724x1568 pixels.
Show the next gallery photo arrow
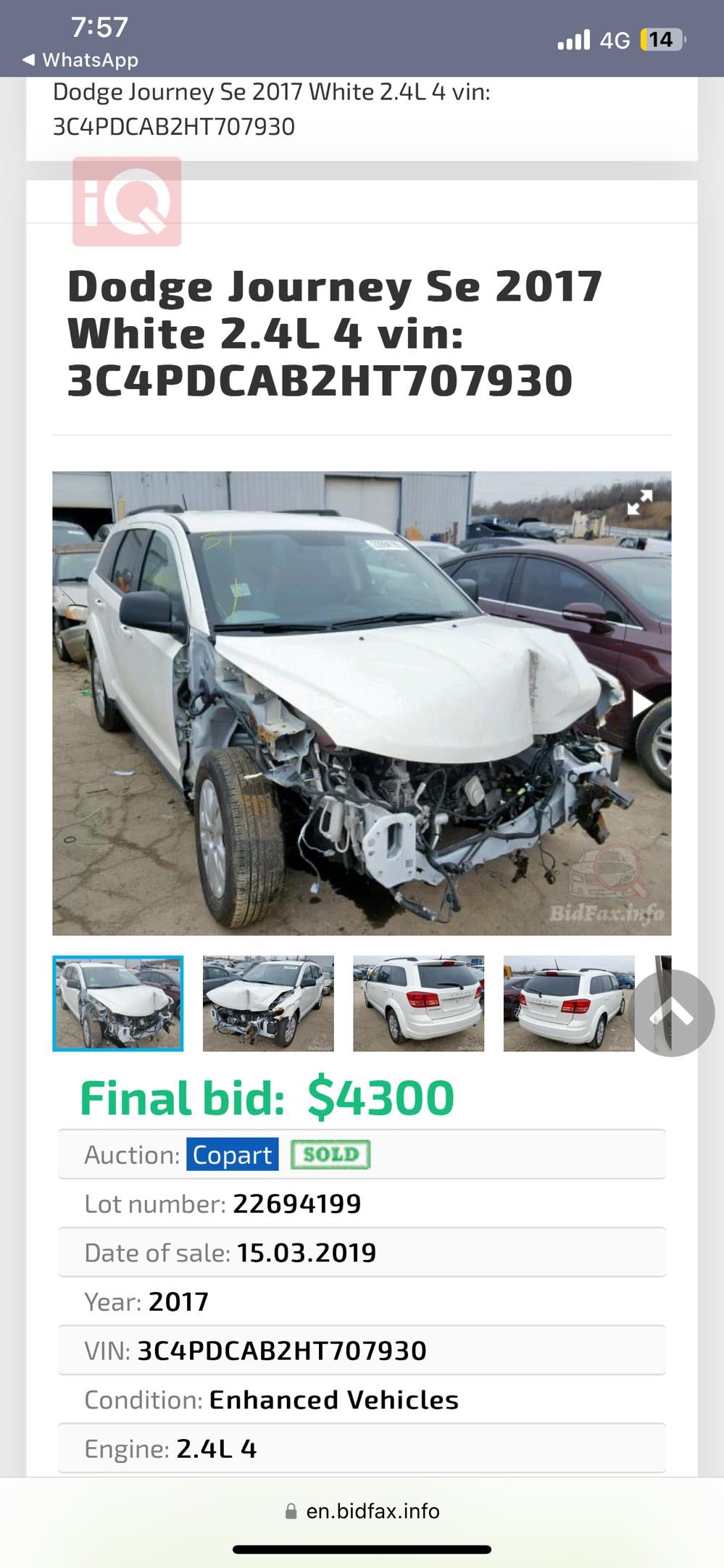[x=641, y=703]
